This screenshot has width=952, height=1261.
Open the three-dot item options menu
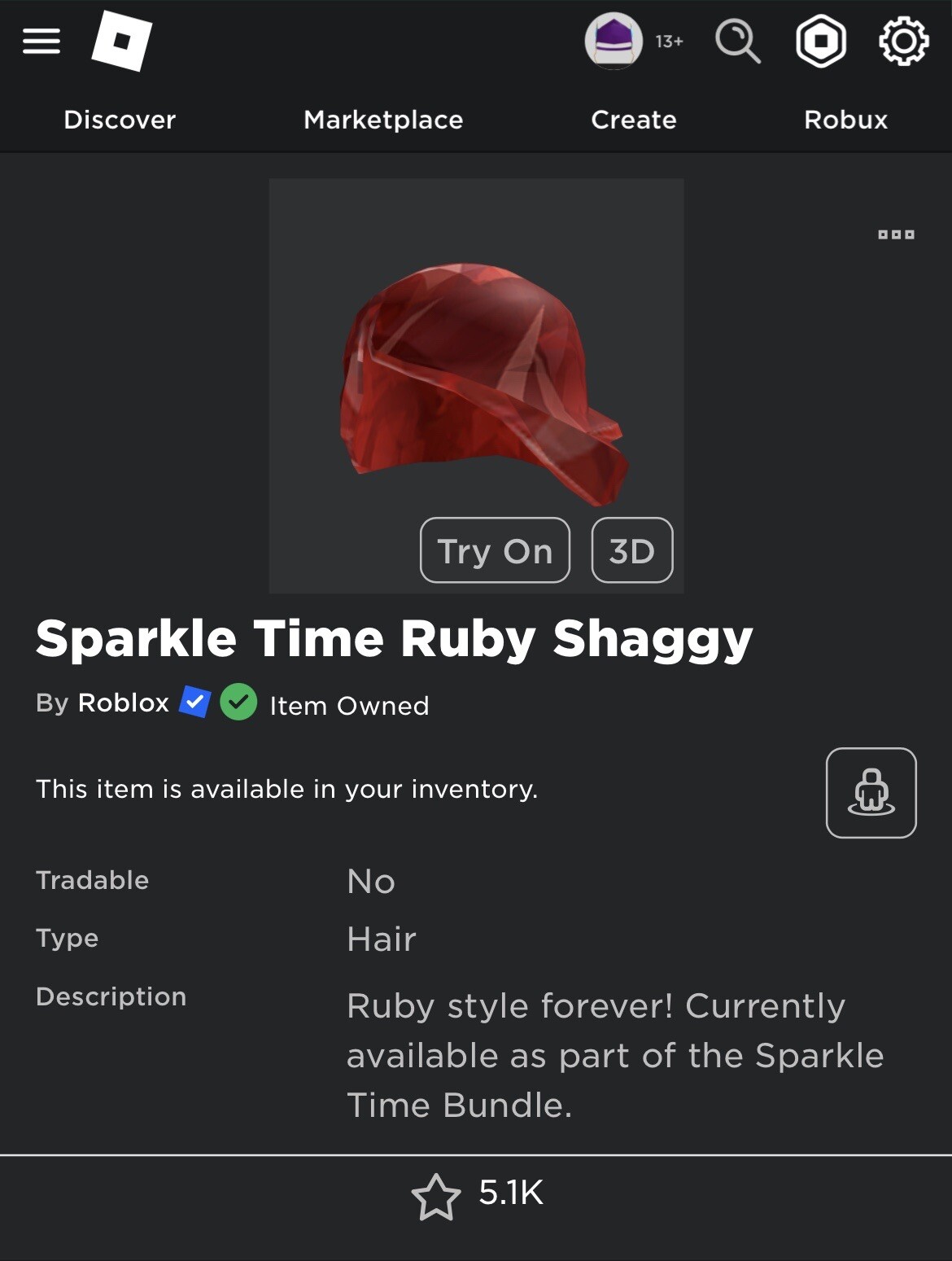click(896, 234)
